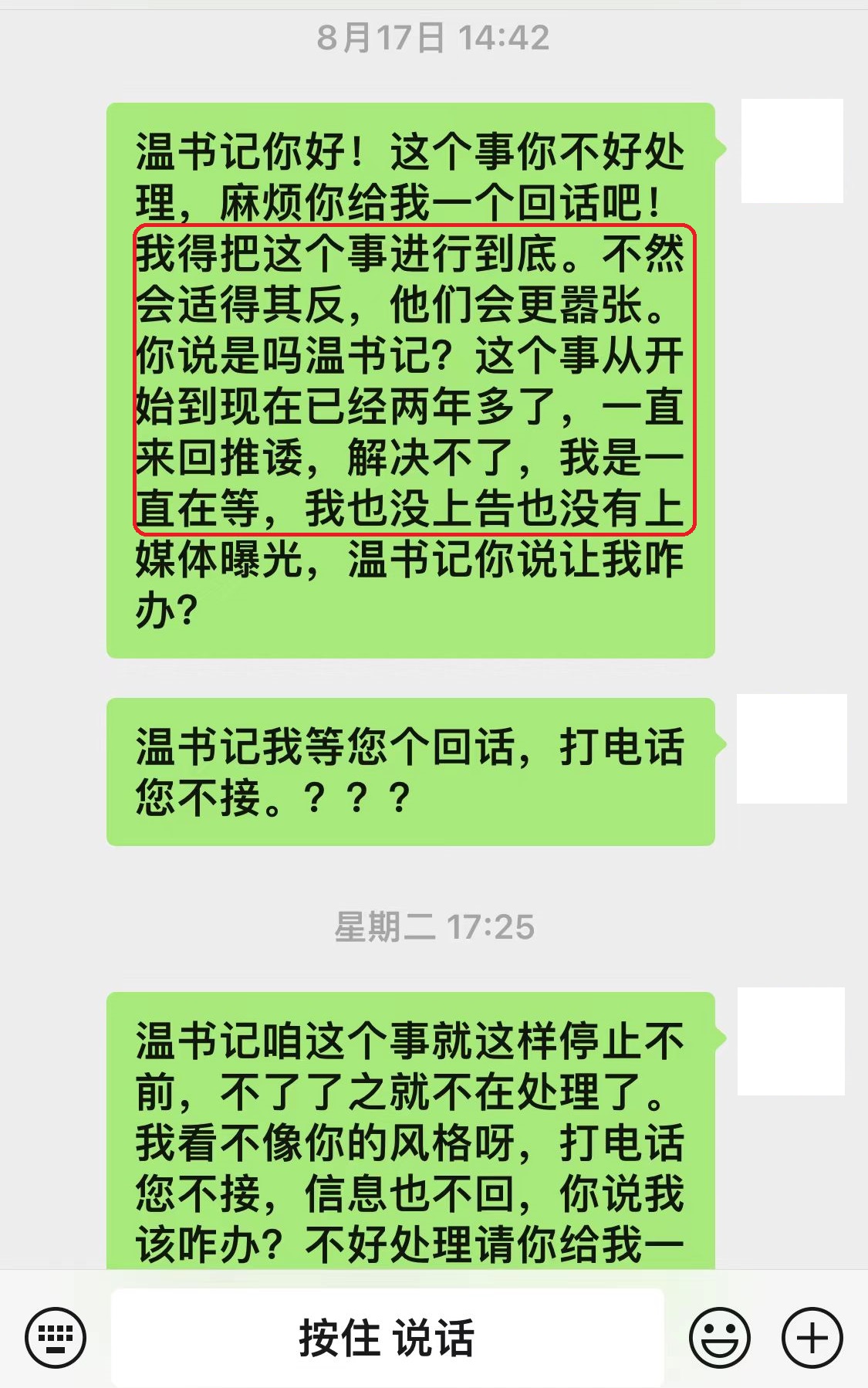Tap the 按住 说话 hold-to-talk button

coord(387,1337)
